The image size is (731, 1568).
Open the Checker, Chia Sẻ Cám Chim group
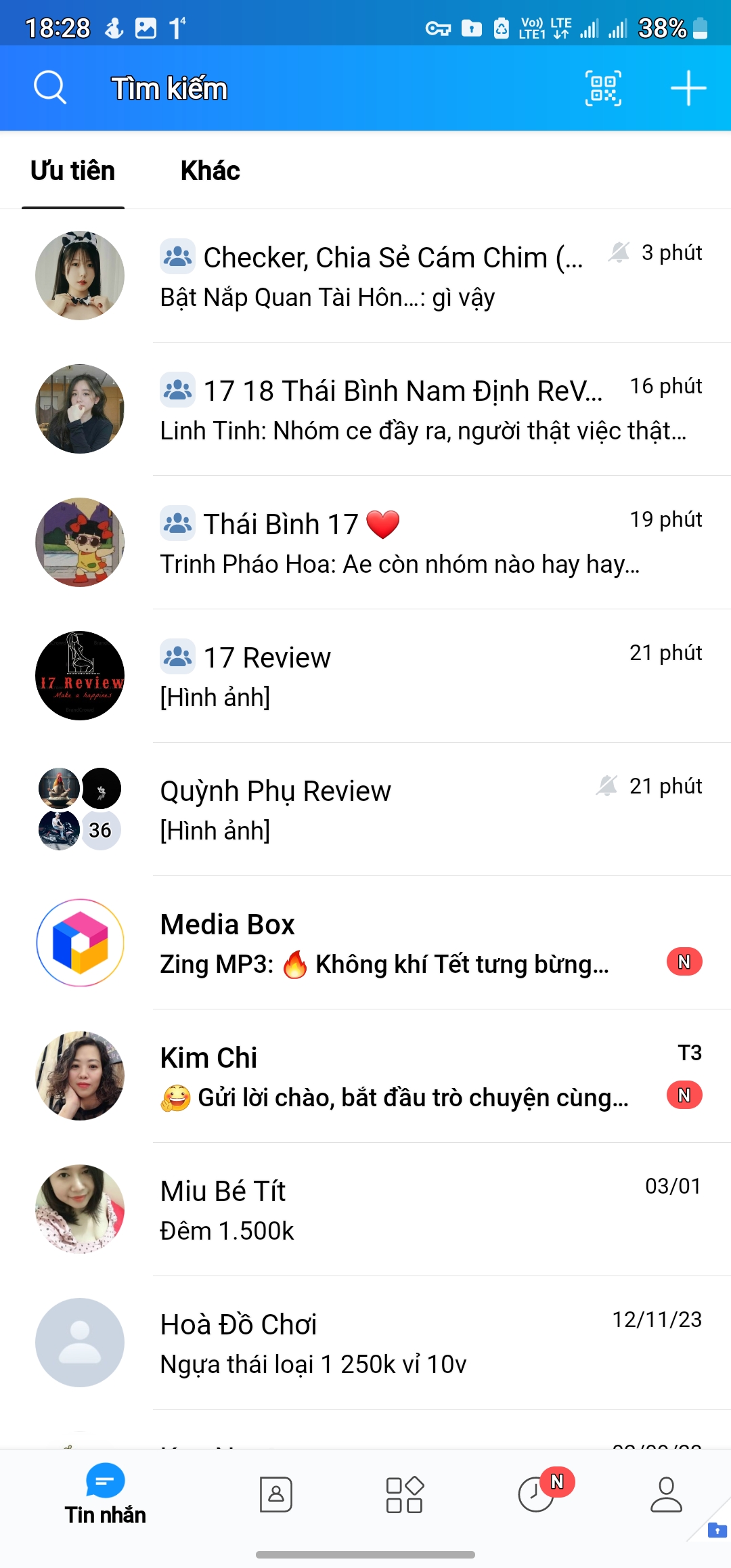tap(393, 276)
